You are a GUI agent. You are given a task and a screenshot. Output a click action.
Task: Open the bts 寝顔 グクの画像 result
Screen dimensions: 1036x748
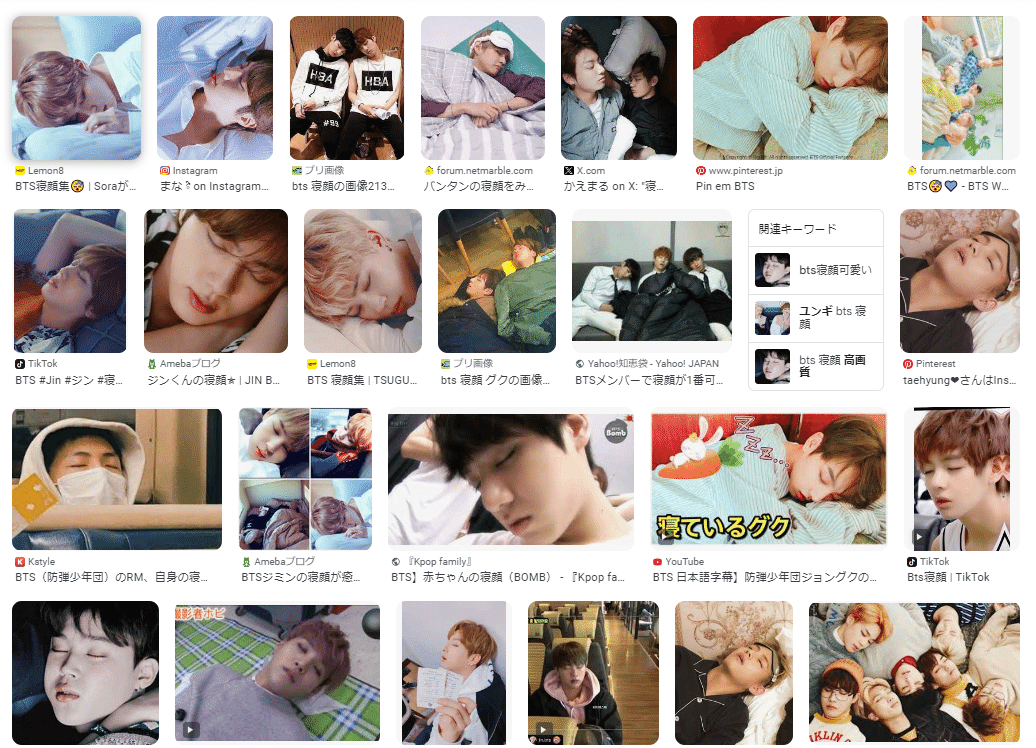coord(496,281)
